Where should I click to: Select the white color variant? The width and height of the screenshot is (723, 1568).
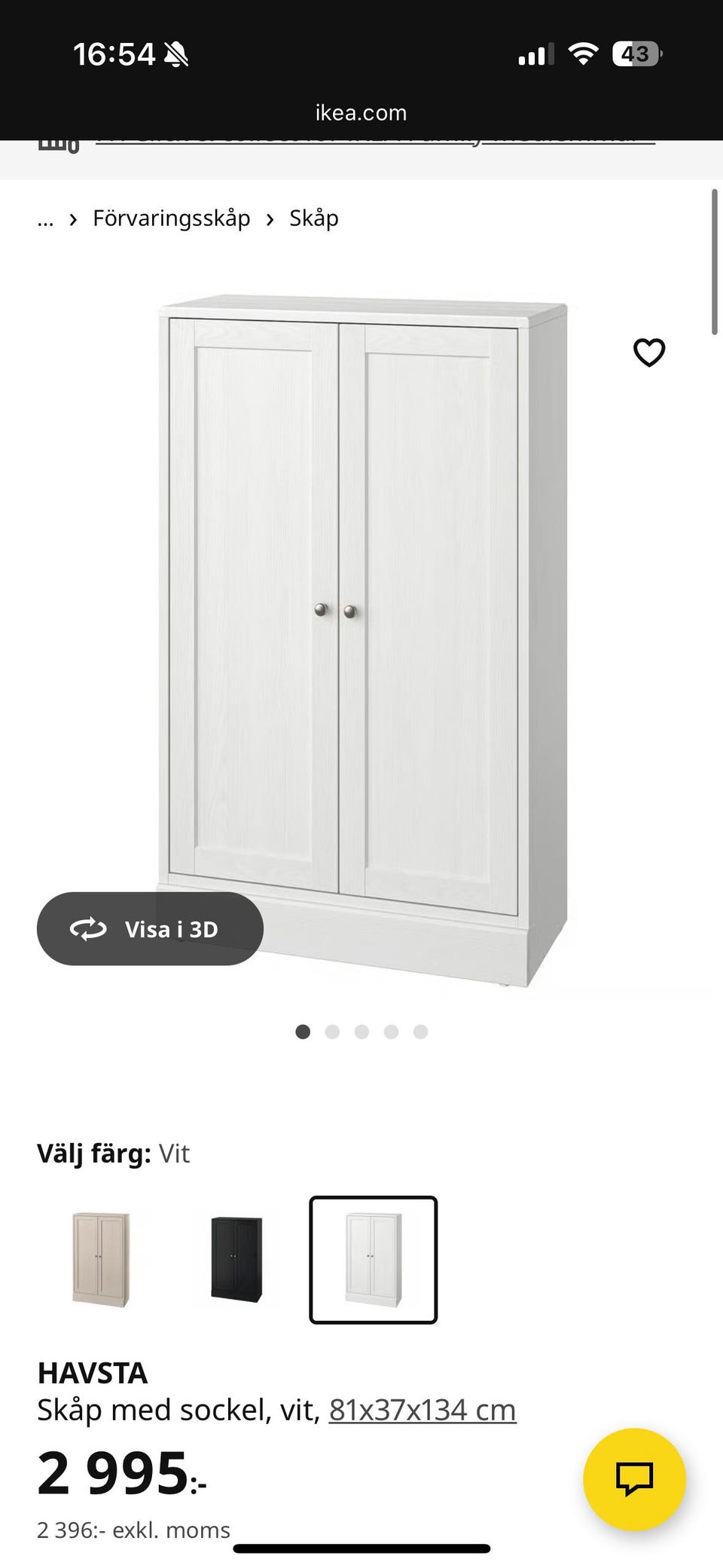pos(373,1259)
